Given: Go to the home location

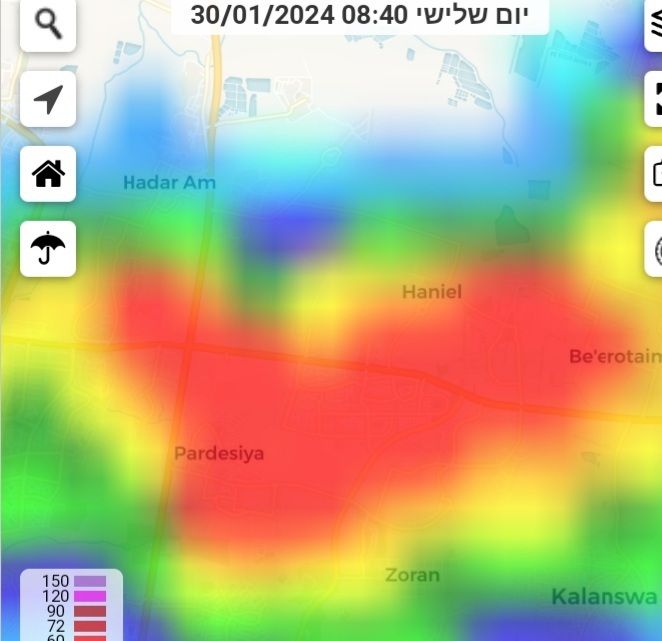Looking at the screenshot, I should point(48,174).
